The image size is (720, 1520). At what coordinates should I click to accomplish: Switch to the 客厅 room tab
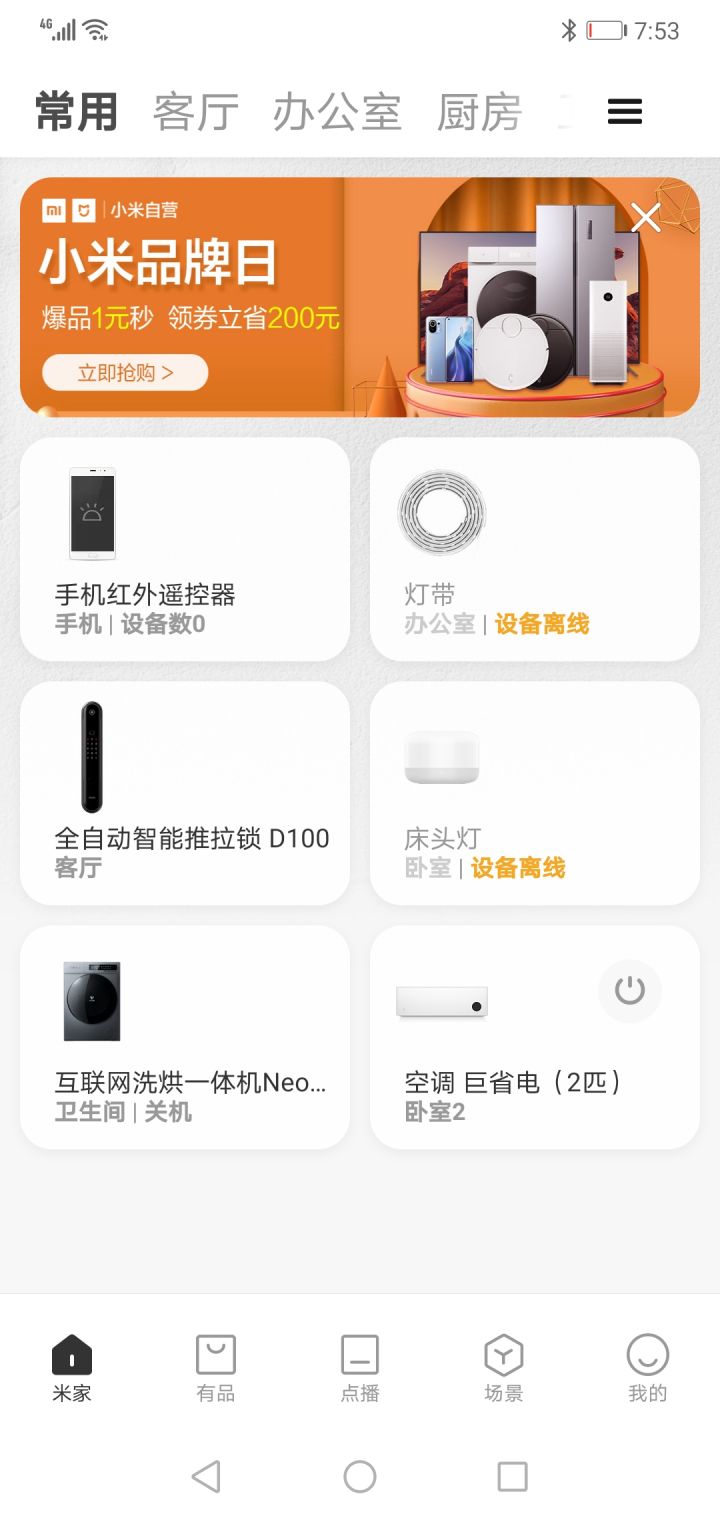click(x=196, y=112)
